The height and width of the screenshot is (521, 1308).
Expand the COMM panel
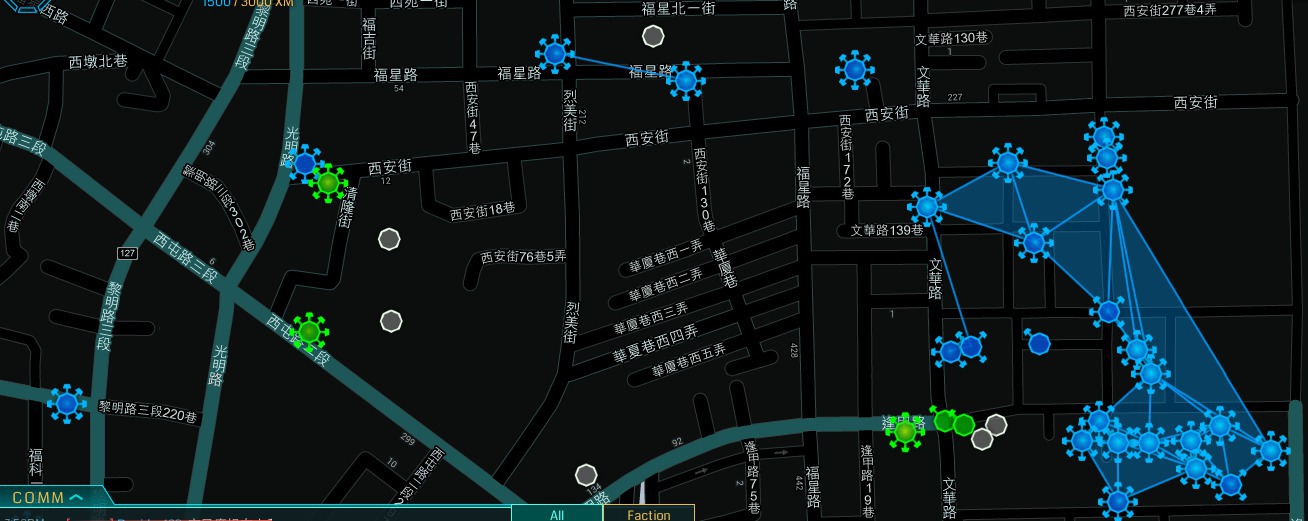tap(49, 497)
